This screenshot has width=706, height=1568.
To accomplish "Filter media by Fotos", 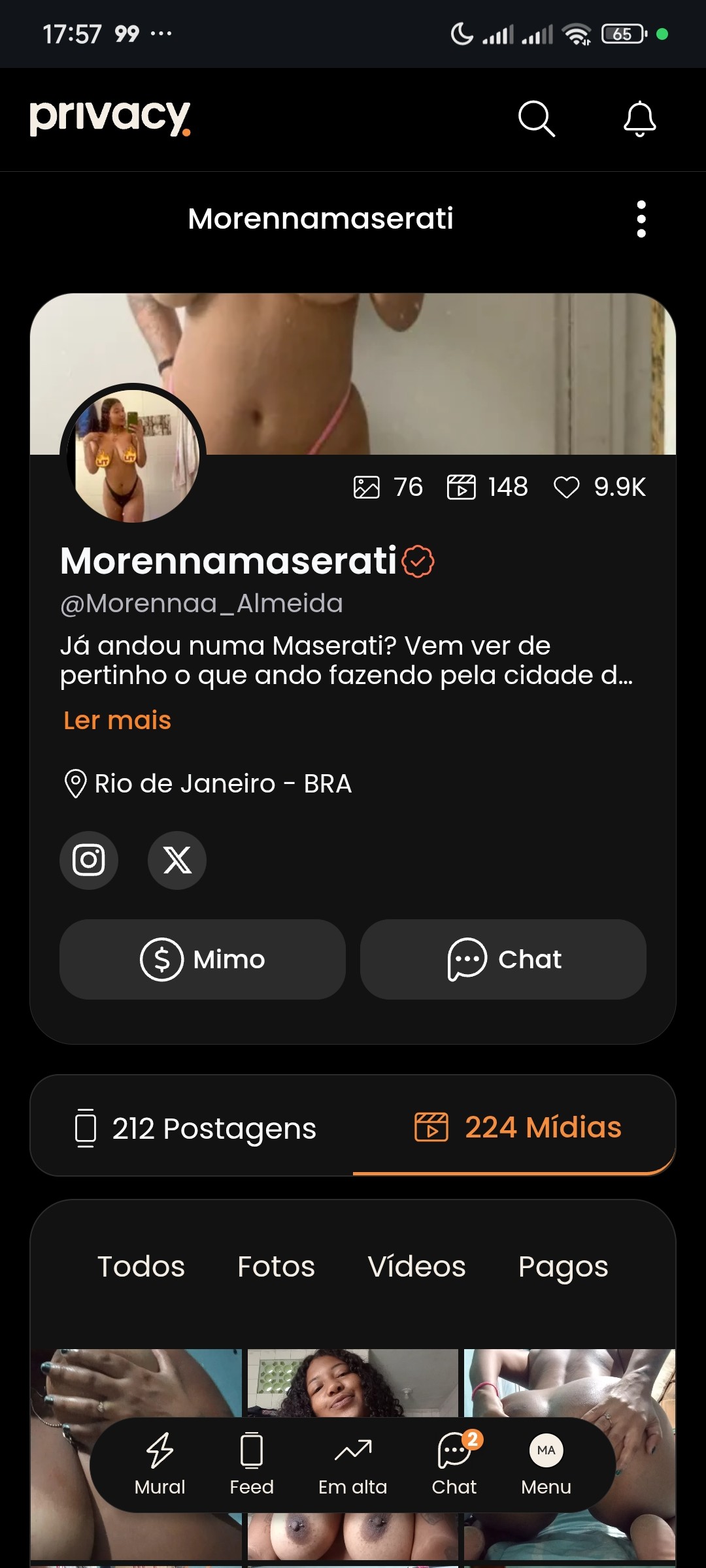I will click(276, 1266).
